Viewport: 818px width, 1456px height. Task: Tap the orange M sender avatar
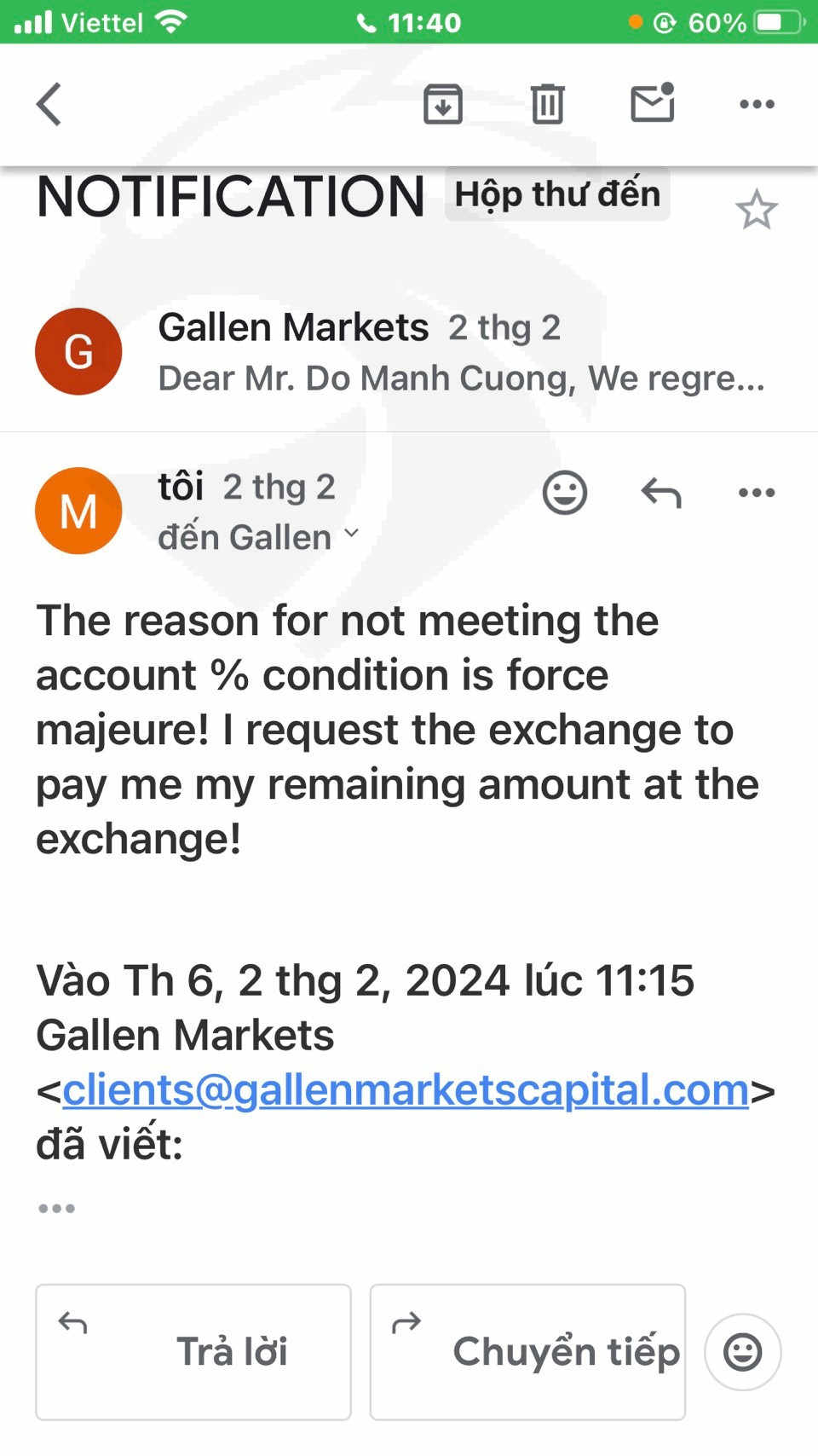pyautogui.click(x=78, y=511)
